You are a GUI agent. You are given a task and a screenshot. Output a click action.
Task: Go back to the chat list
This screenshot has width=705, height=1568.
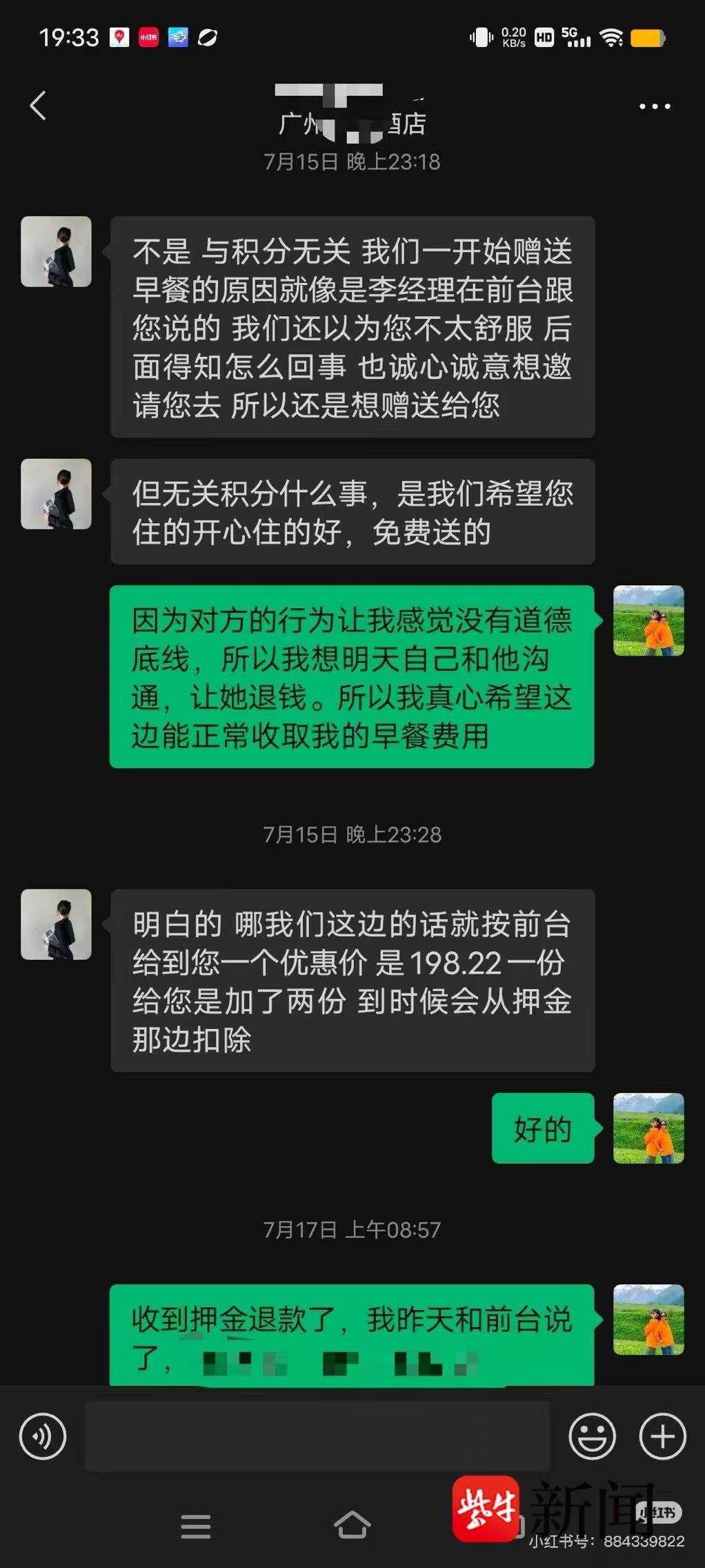point(39,106)
